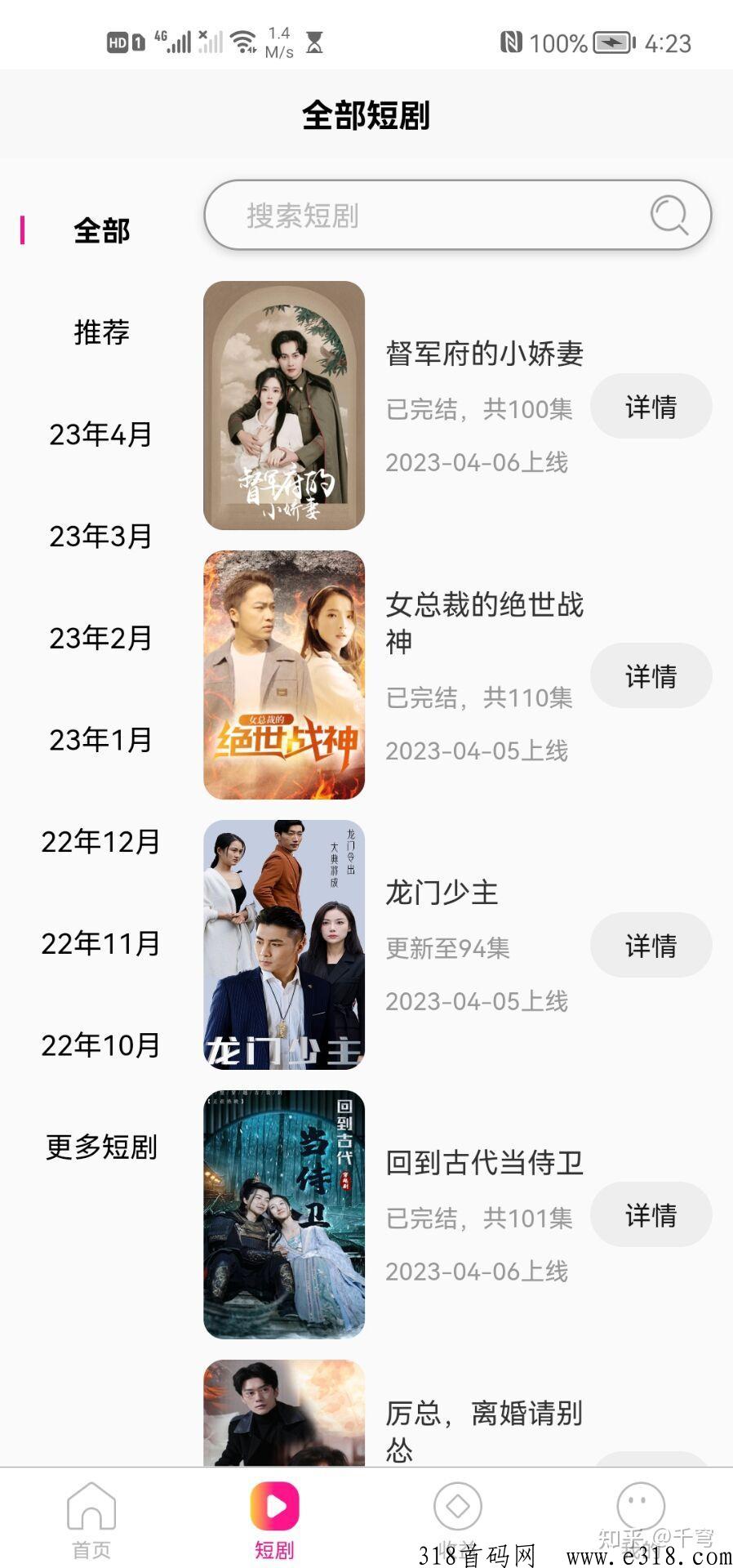This screenshot has height=1568, width=733.
Task: Tap 详情 next to 龙门少主
Action: pyautogui.click(x=651, y=945)
